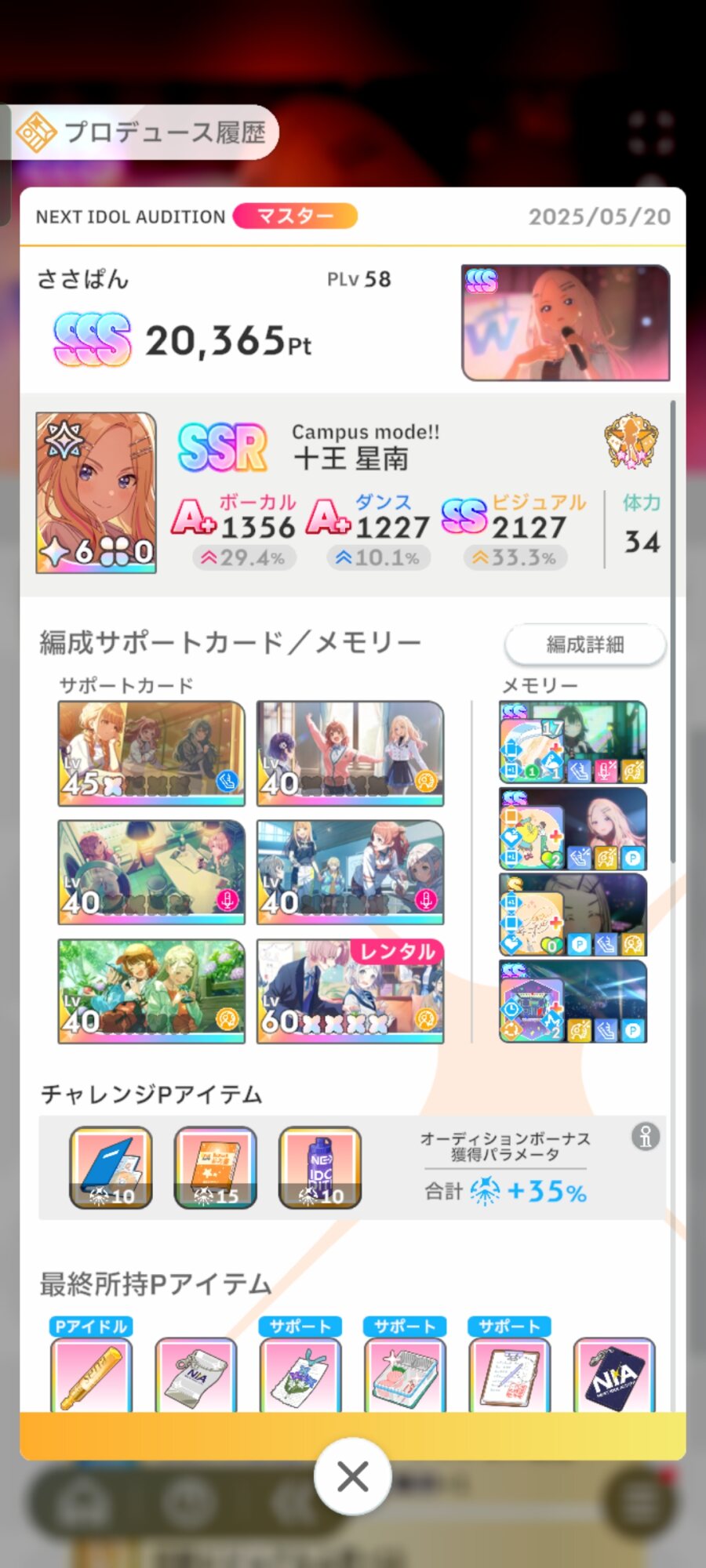This screenshot has width=706, height=1568.
Task: Open the Lv 45 support card
Action: pos(151,753)
